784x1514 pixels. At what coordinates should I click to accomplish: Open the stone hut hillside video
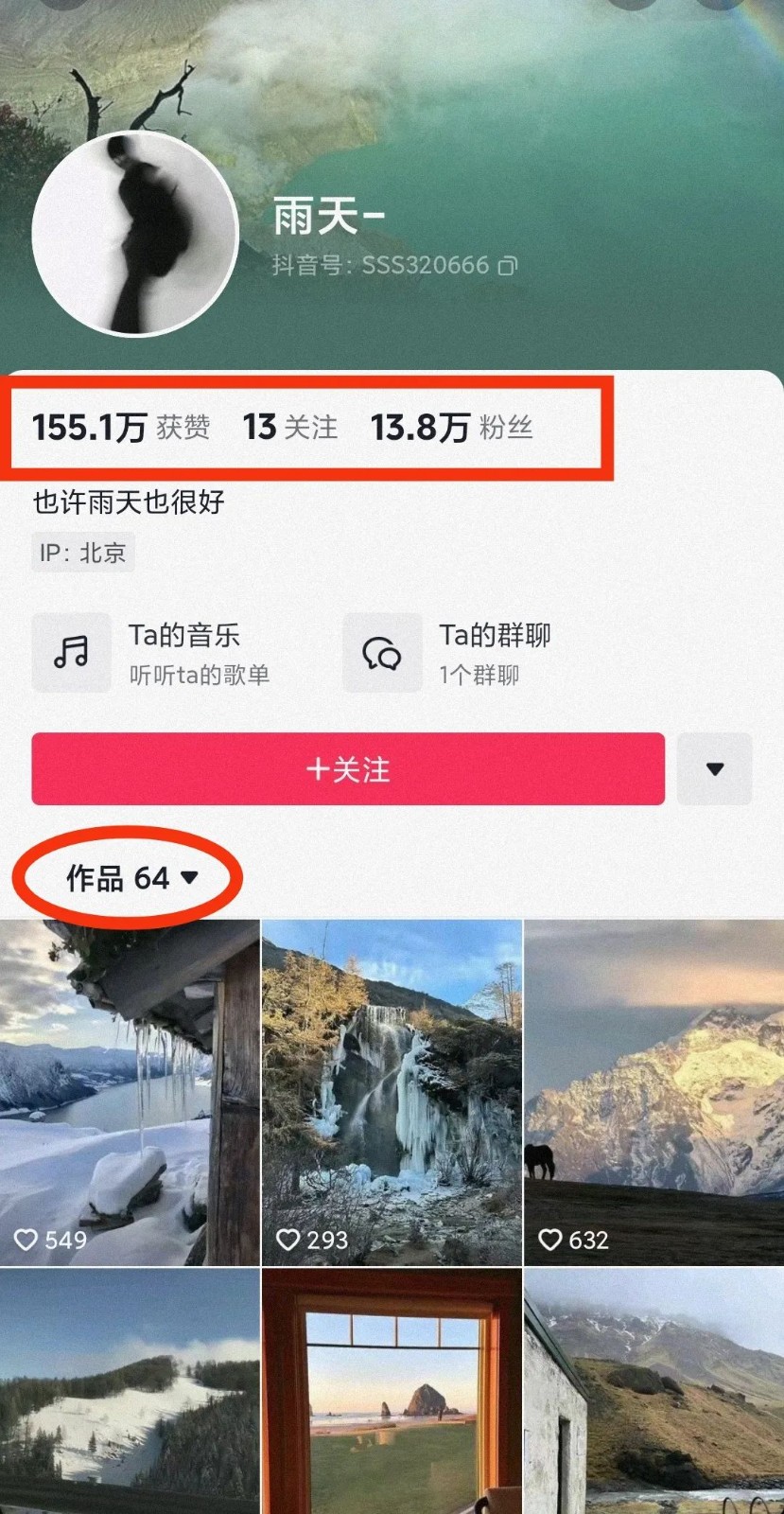point(653,1391)
